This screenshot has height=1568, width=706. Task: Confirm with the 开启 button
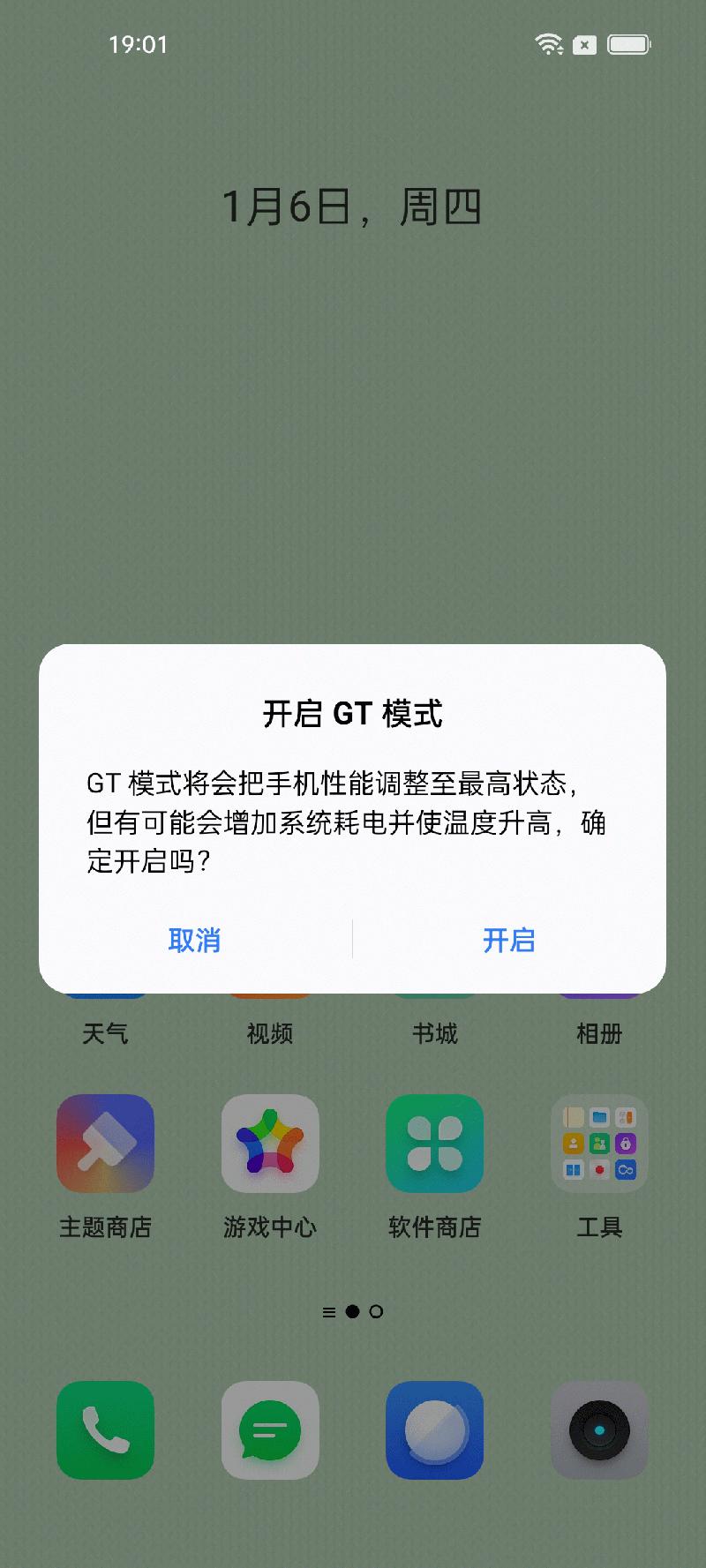point(509,940)
